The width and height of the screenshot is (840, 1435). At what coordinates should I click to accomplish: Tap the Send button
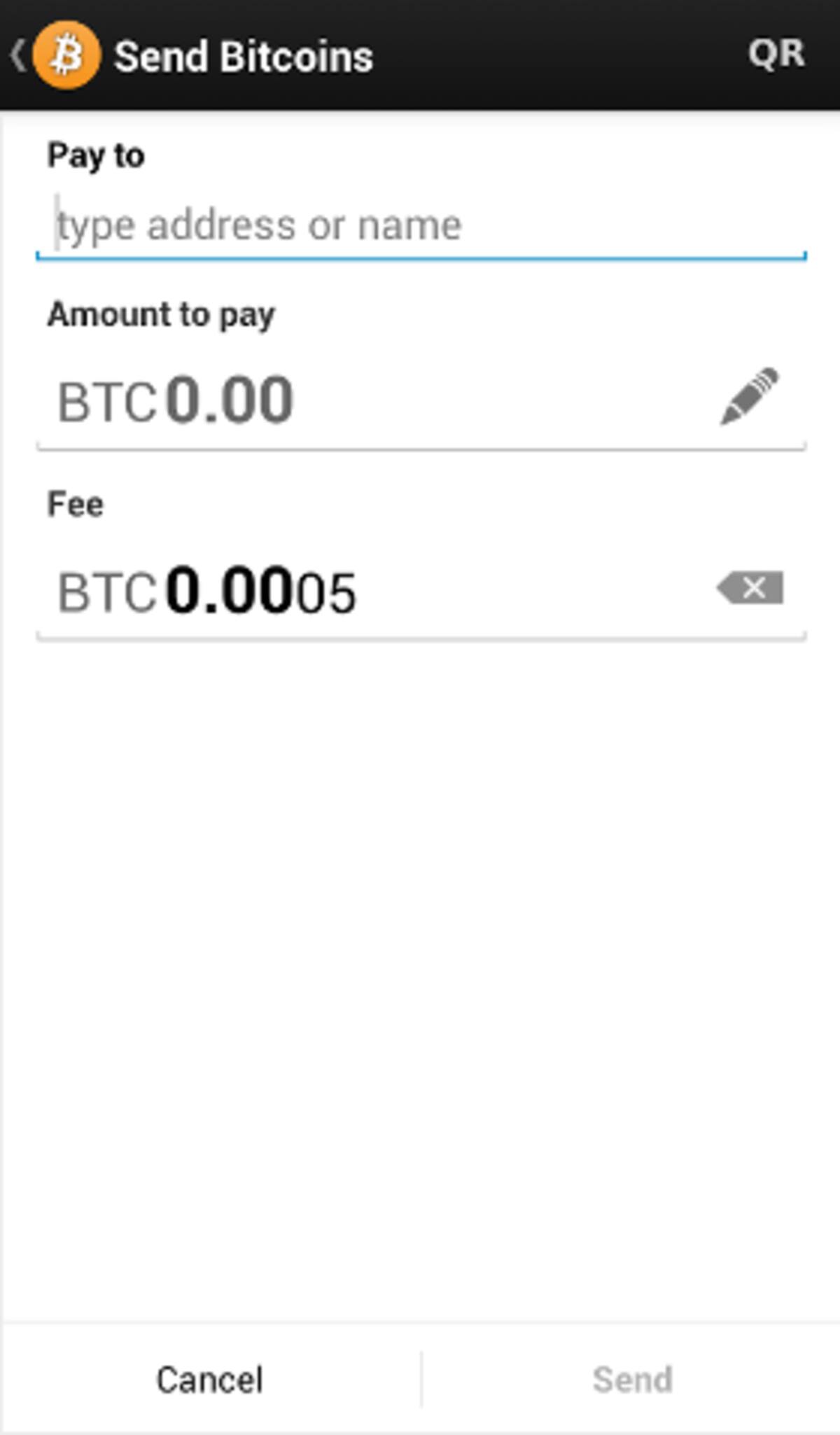(x=632, y=1379)
